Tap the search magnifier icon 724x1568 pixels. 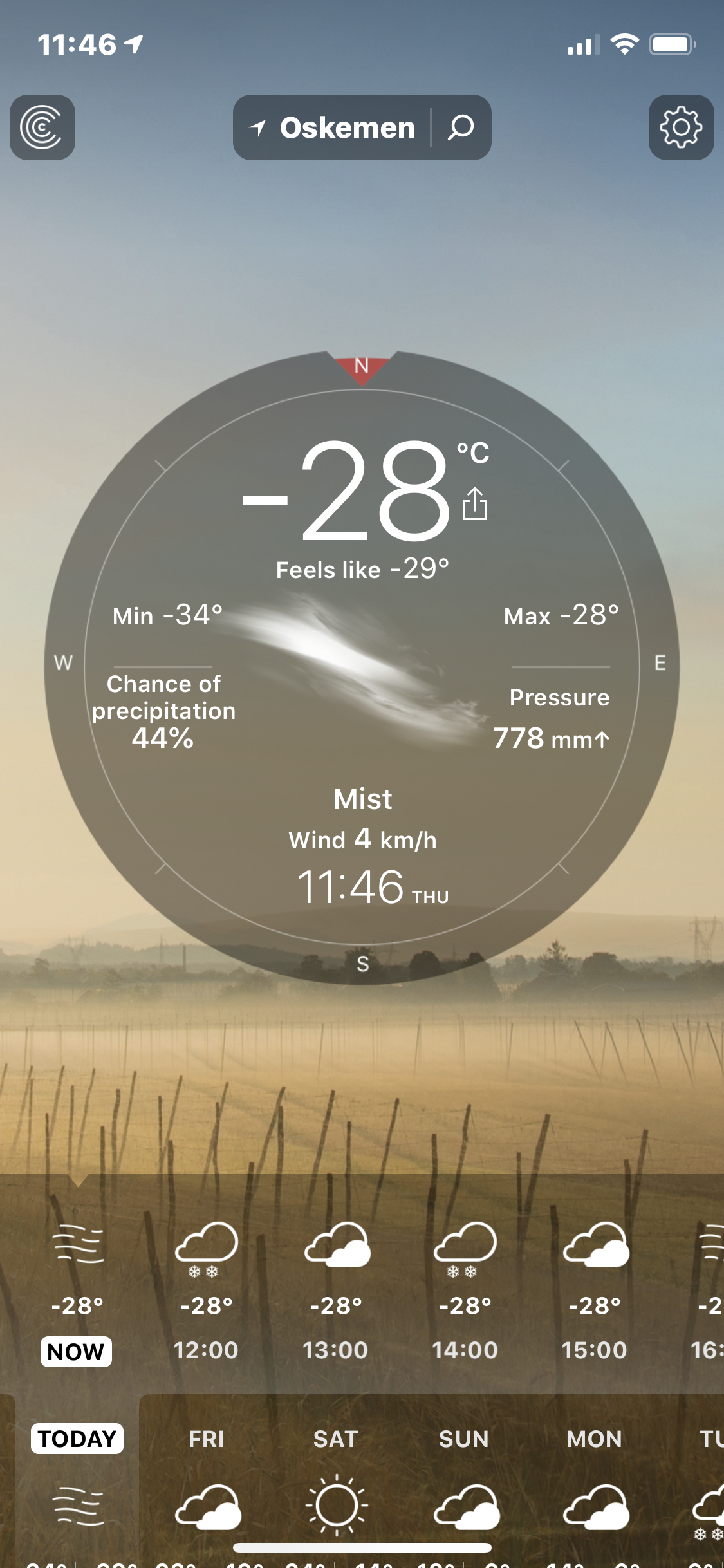[461, 127]
